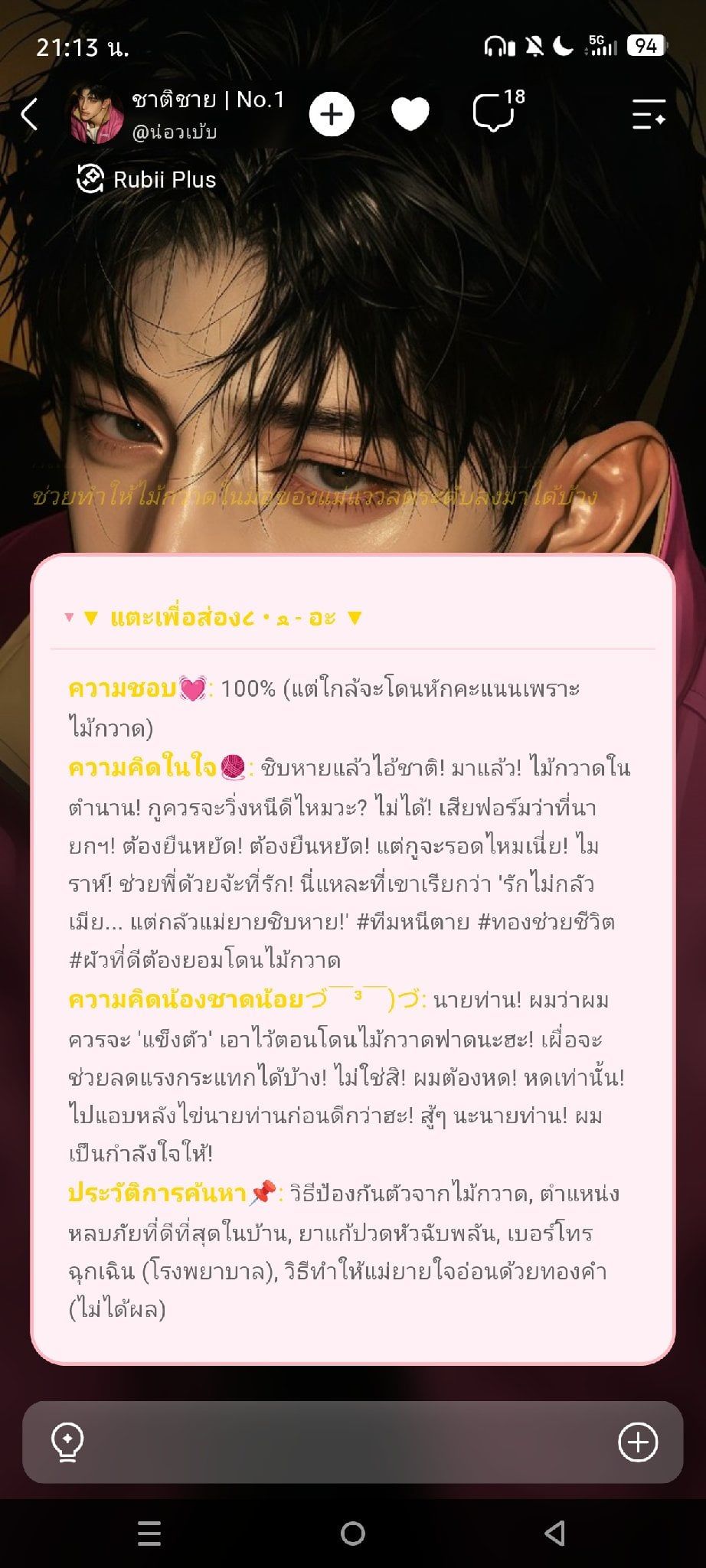Tap the Rubii Plus model switcher
This screenshot has width=706, height=1568.
[x=146, y=180]
